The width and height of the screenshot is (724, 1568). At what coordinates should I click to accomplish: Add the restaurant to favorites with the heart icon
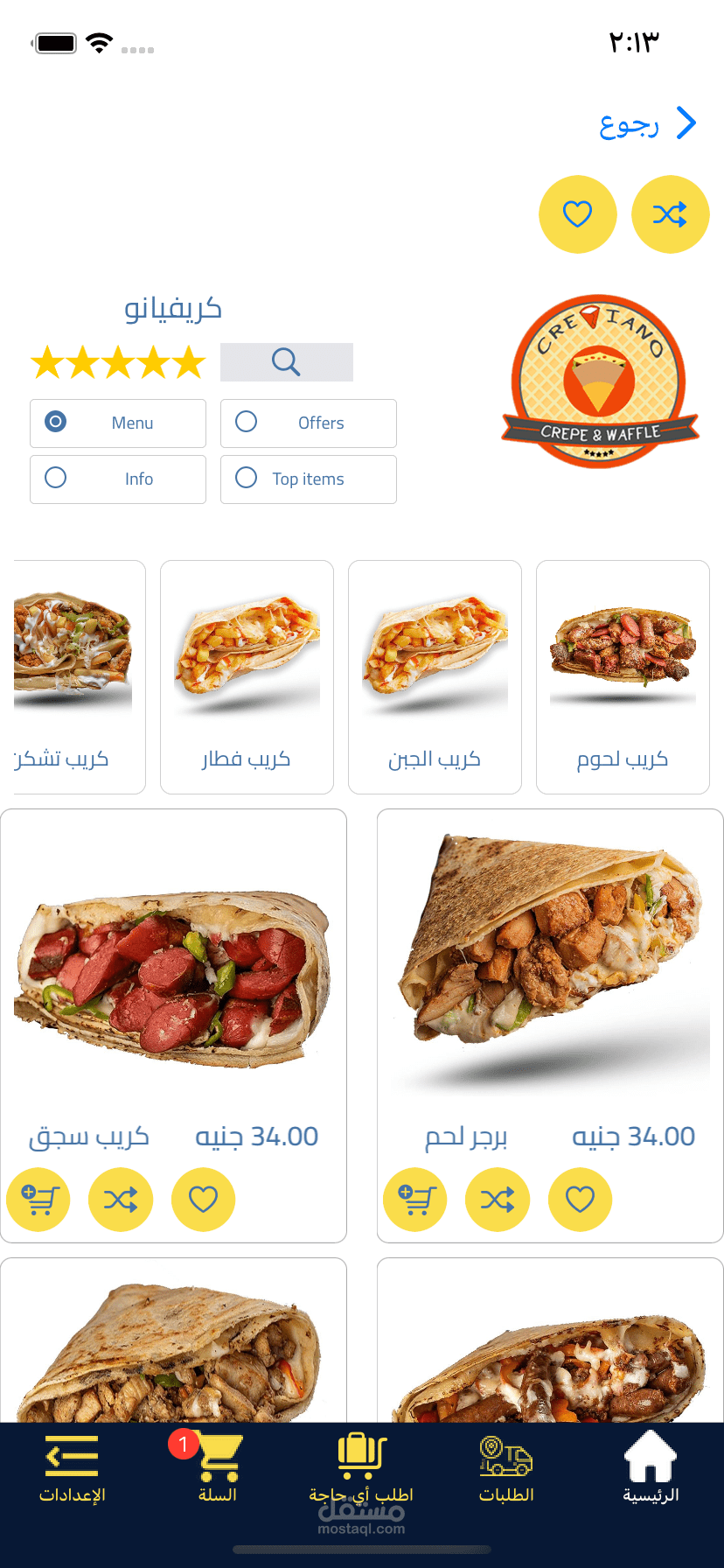click(x=577, y=214)
